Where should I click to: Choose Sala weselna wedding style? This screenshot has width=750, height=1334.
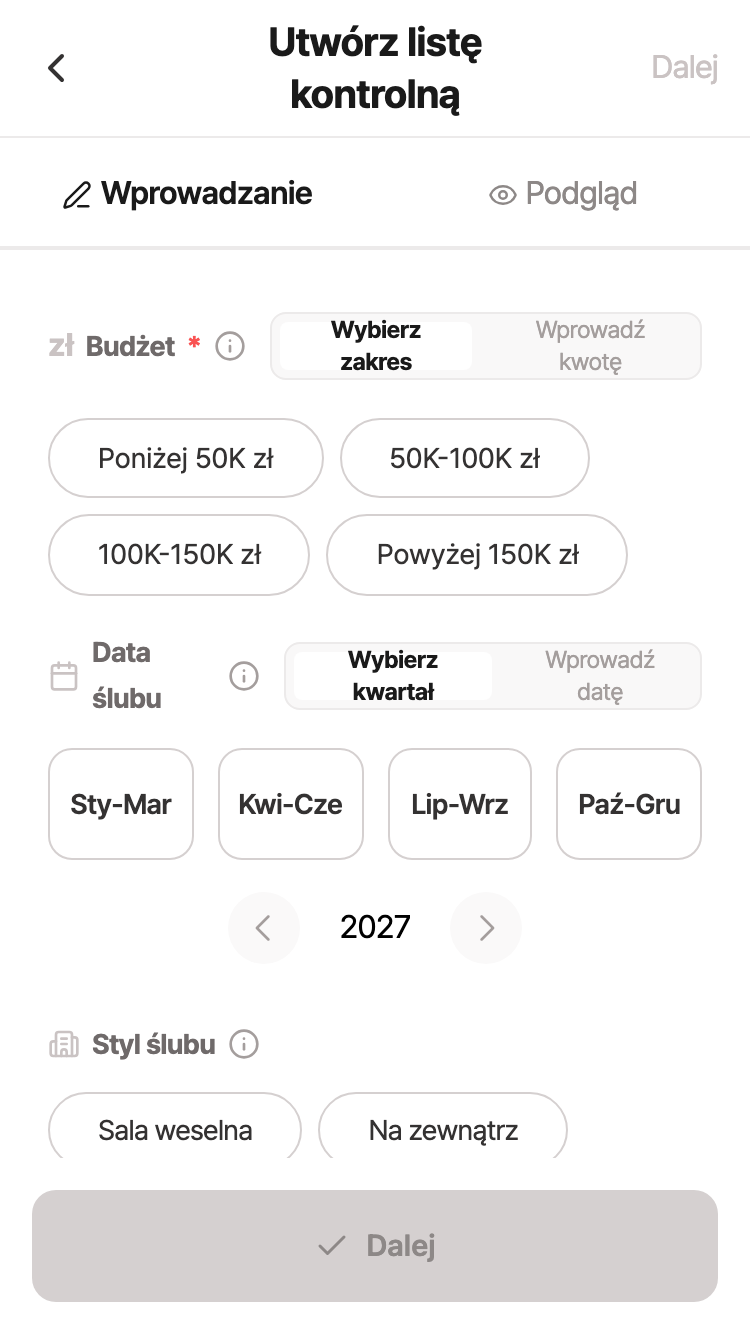tap(175, 1130)
